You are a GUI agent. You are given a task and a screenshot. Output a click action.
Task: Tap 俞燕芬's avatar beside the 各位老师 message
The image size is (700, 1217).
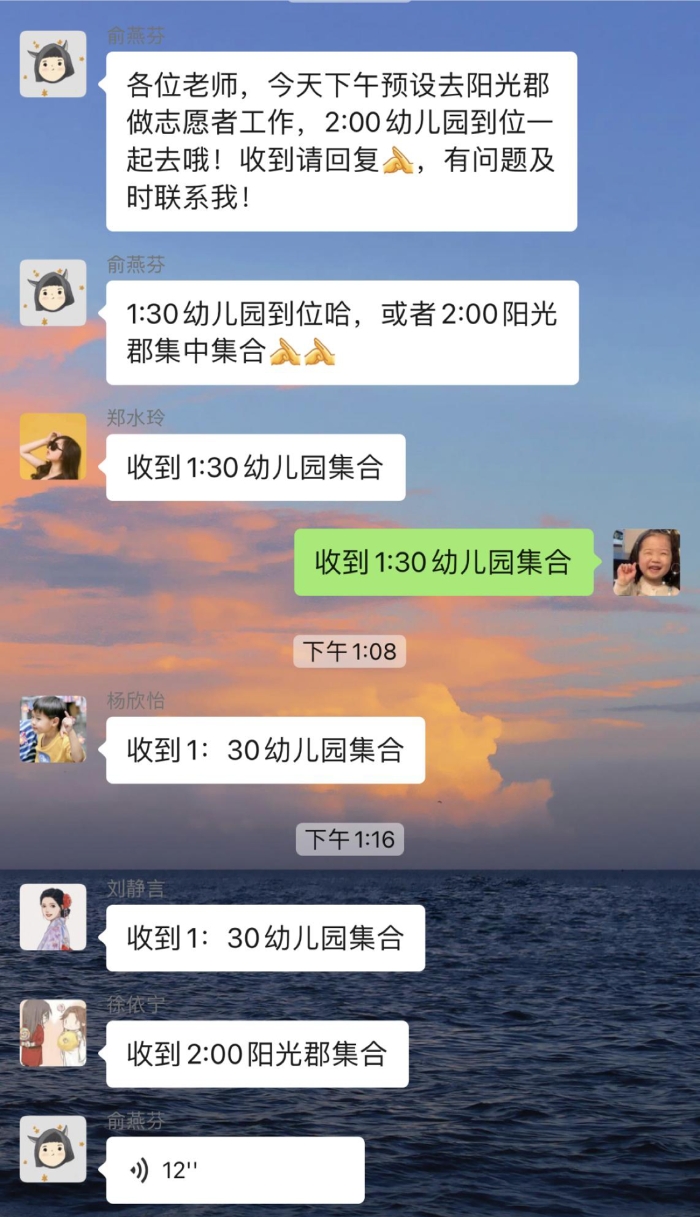(53, 64)
